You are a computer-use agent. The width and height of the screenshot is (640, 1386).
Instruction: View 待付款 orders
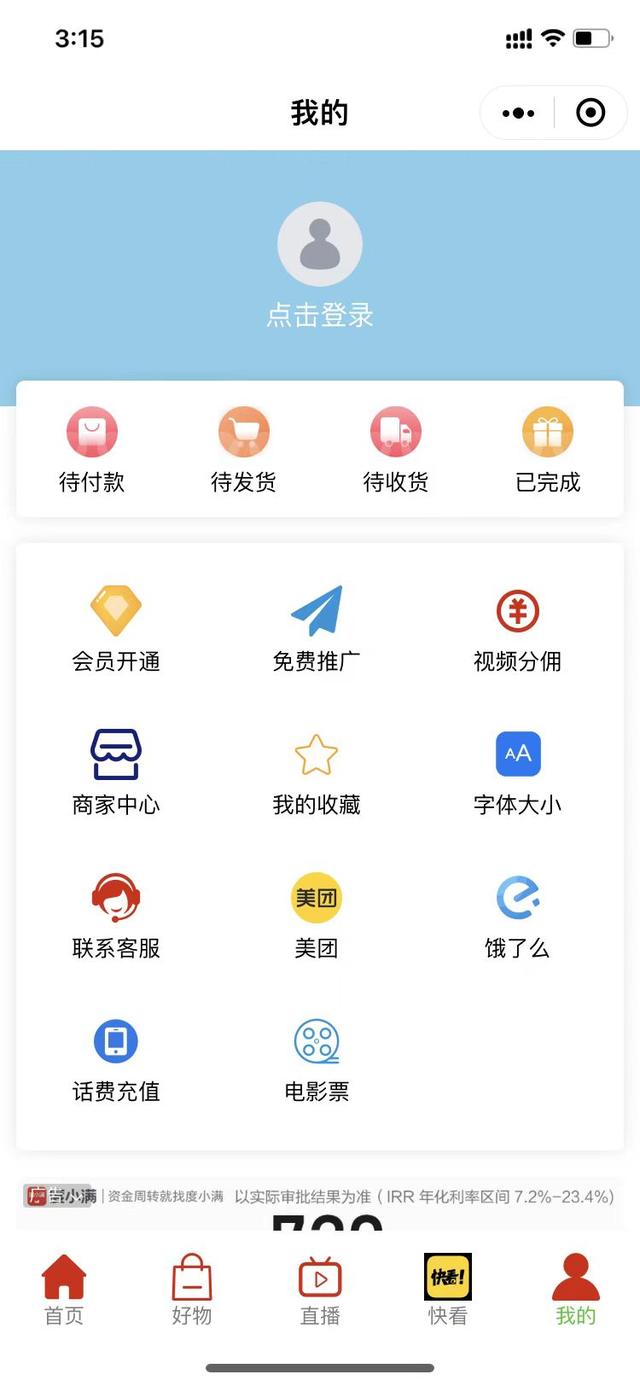(x=92, y=450)
